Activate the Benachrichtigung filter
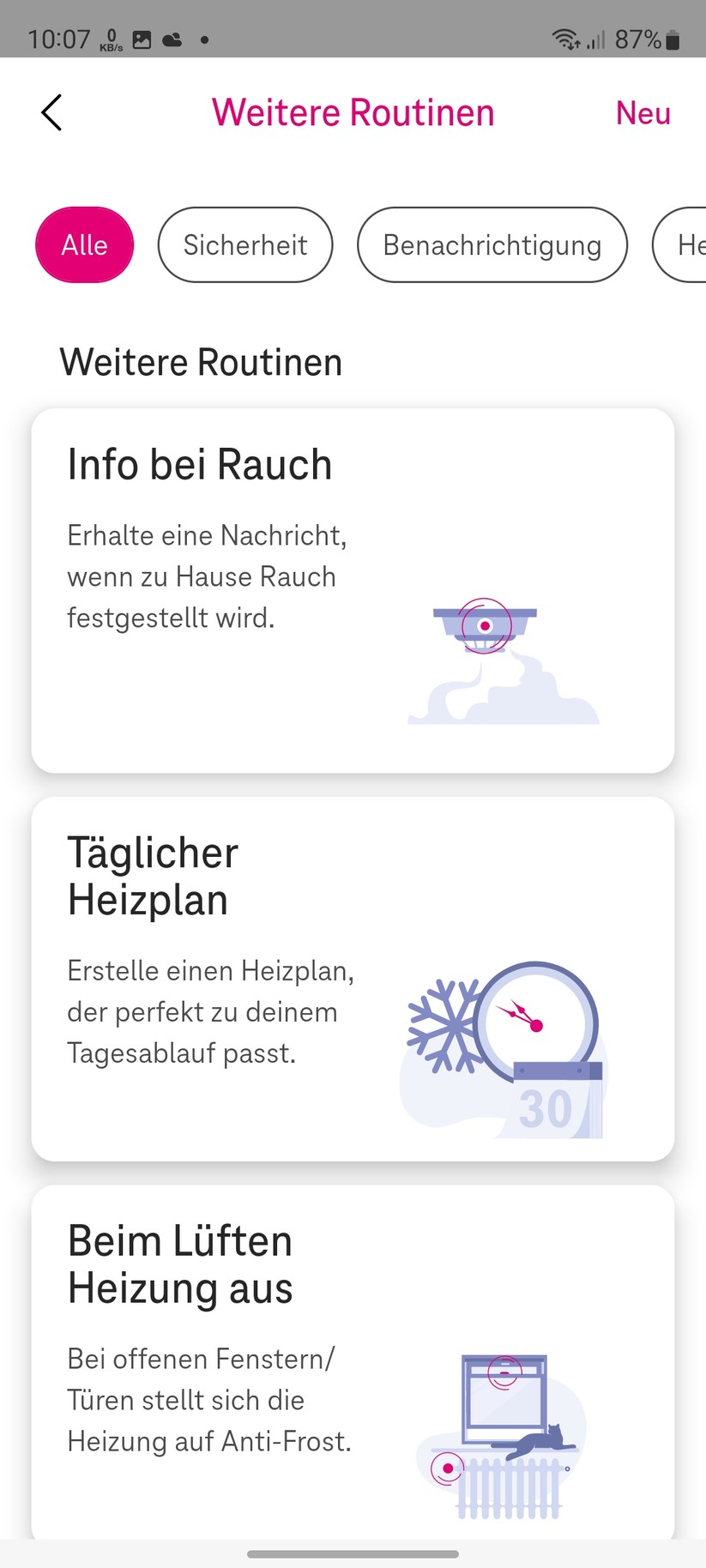The width and height of the screenshot is (706, 1568). tap(492, 244)
